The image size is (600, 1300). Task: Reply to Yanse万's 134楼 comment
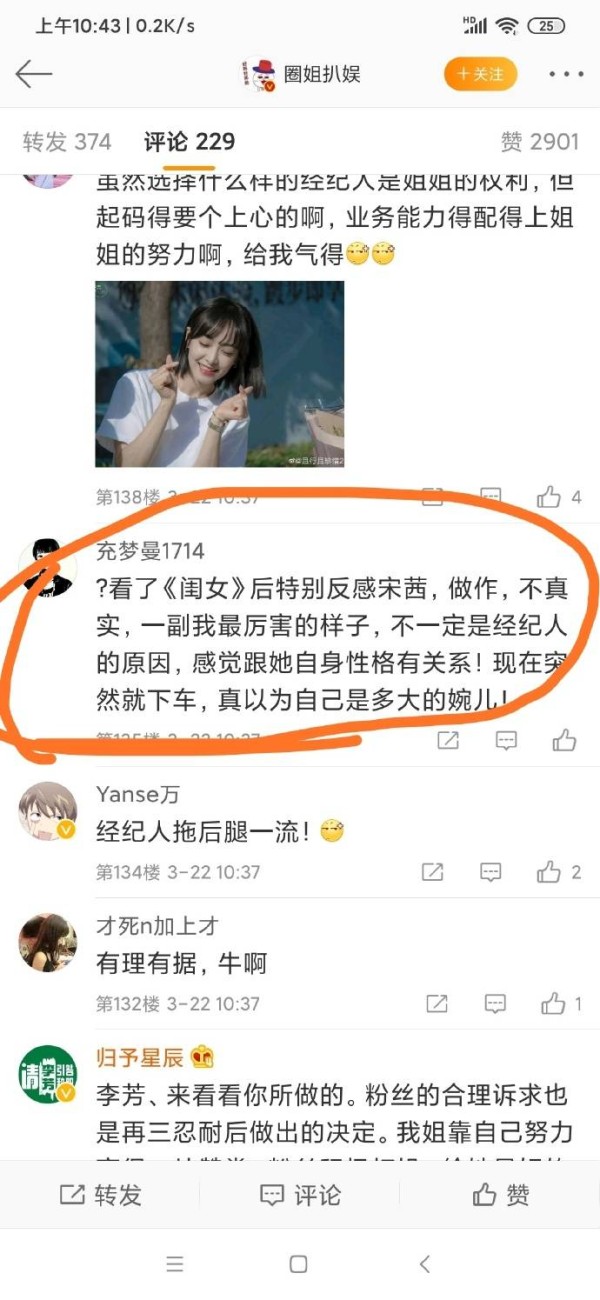tap(490, 872)
